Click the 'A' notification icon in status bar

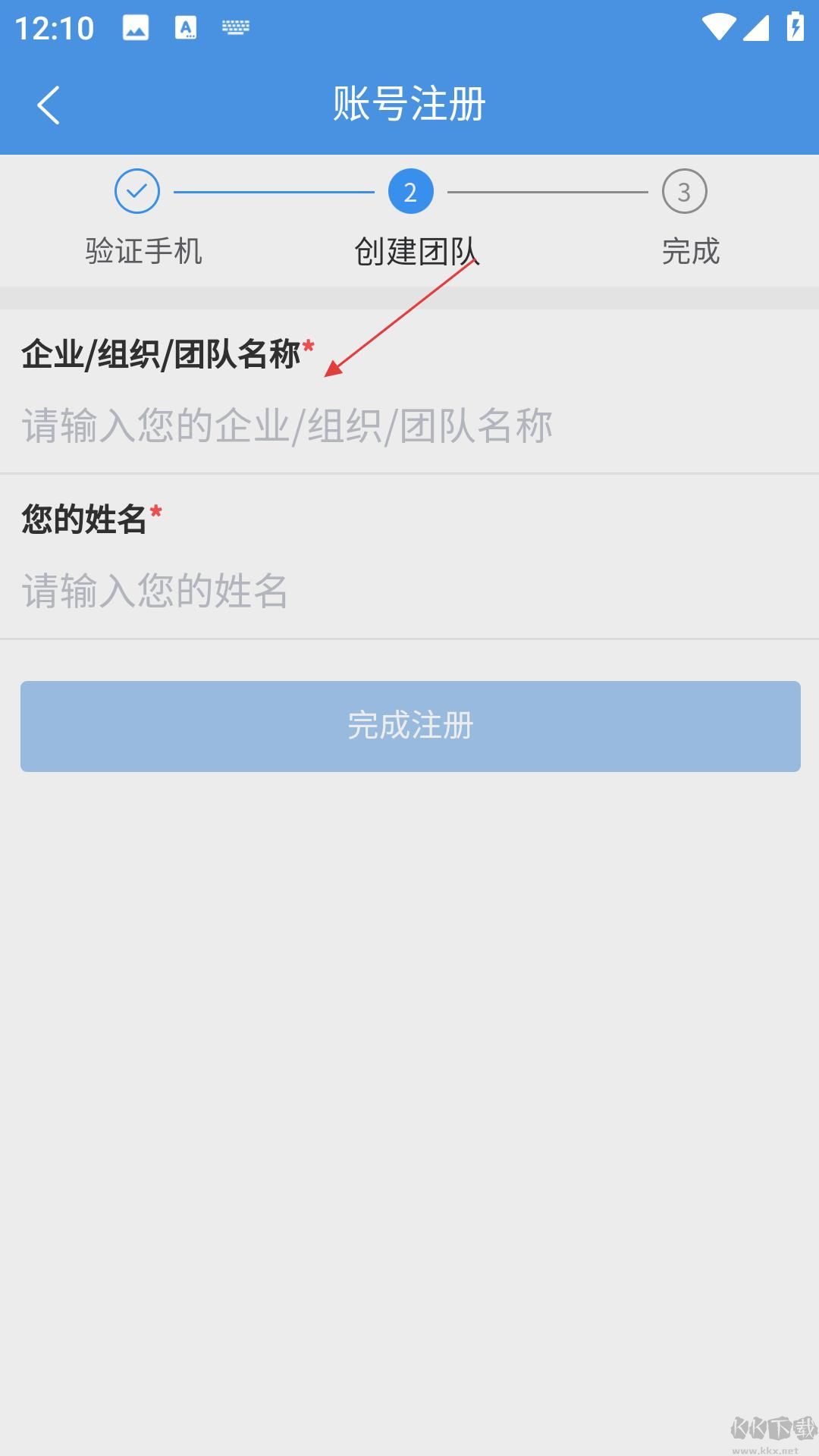[186, 28]
